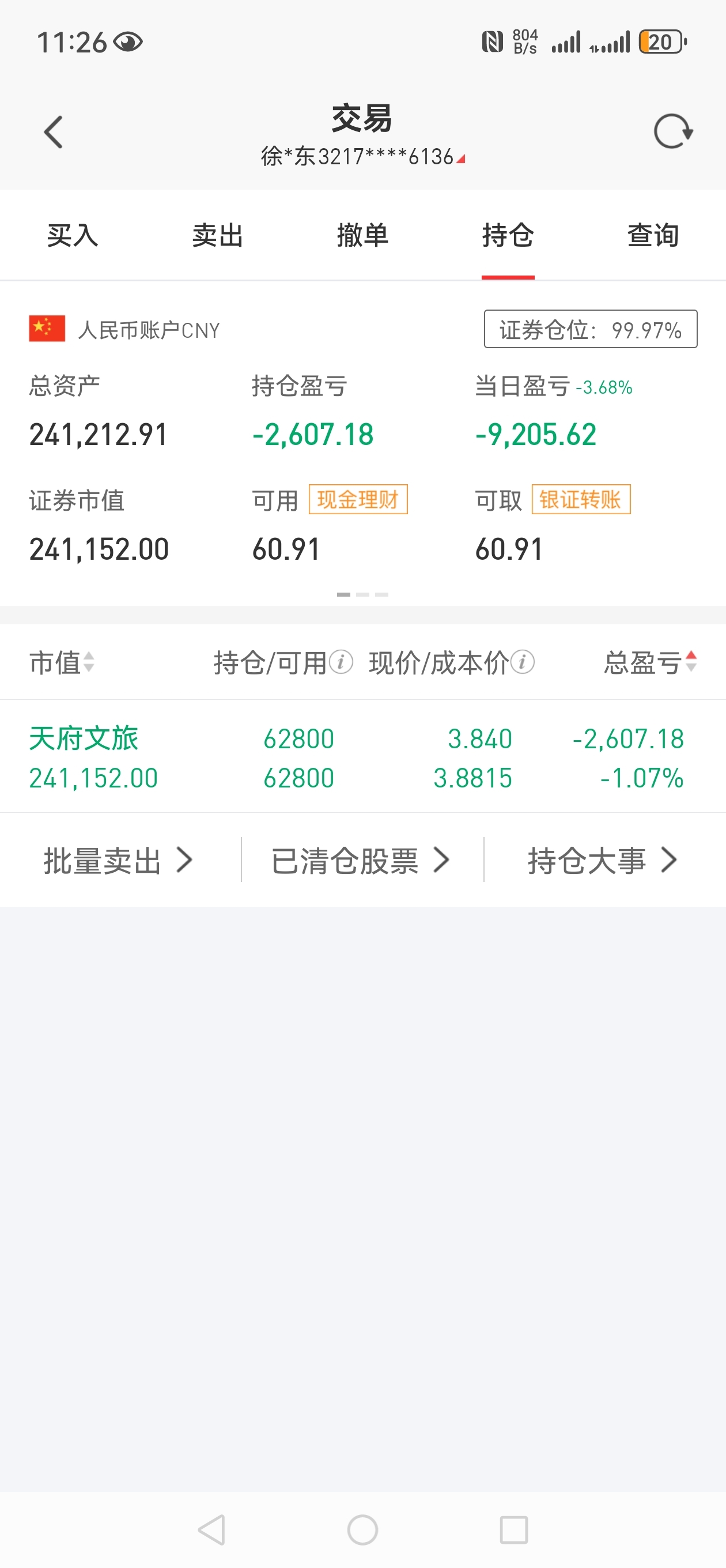Switch to the 买入 tab
This screenshot has width=726, height=1568.
pyautogui.click(x=73, y=236)
